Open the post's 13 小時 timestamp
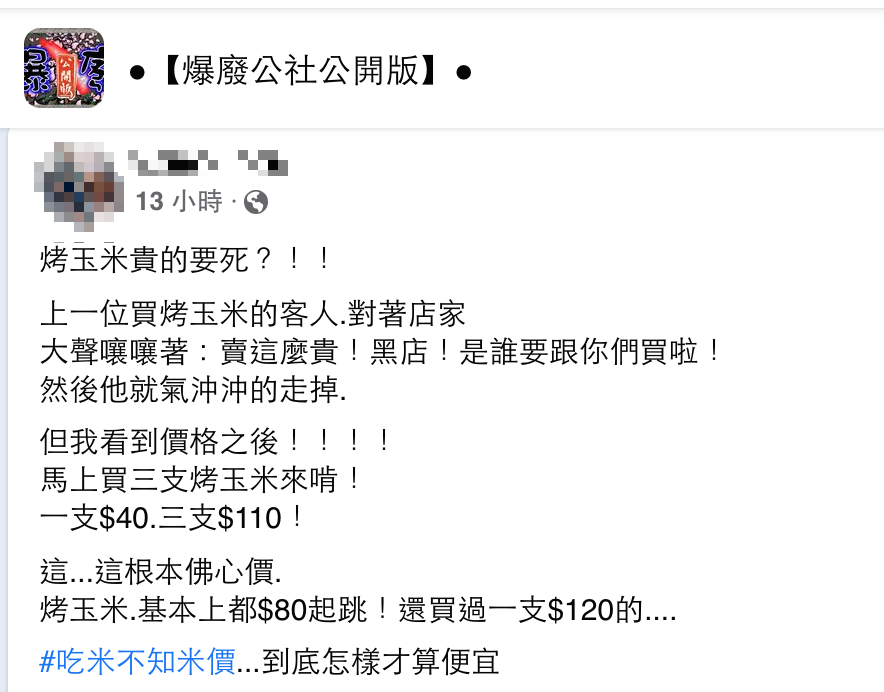Viewport: 884px width, 692px height. pyautogui.click(x=179, y=202)
